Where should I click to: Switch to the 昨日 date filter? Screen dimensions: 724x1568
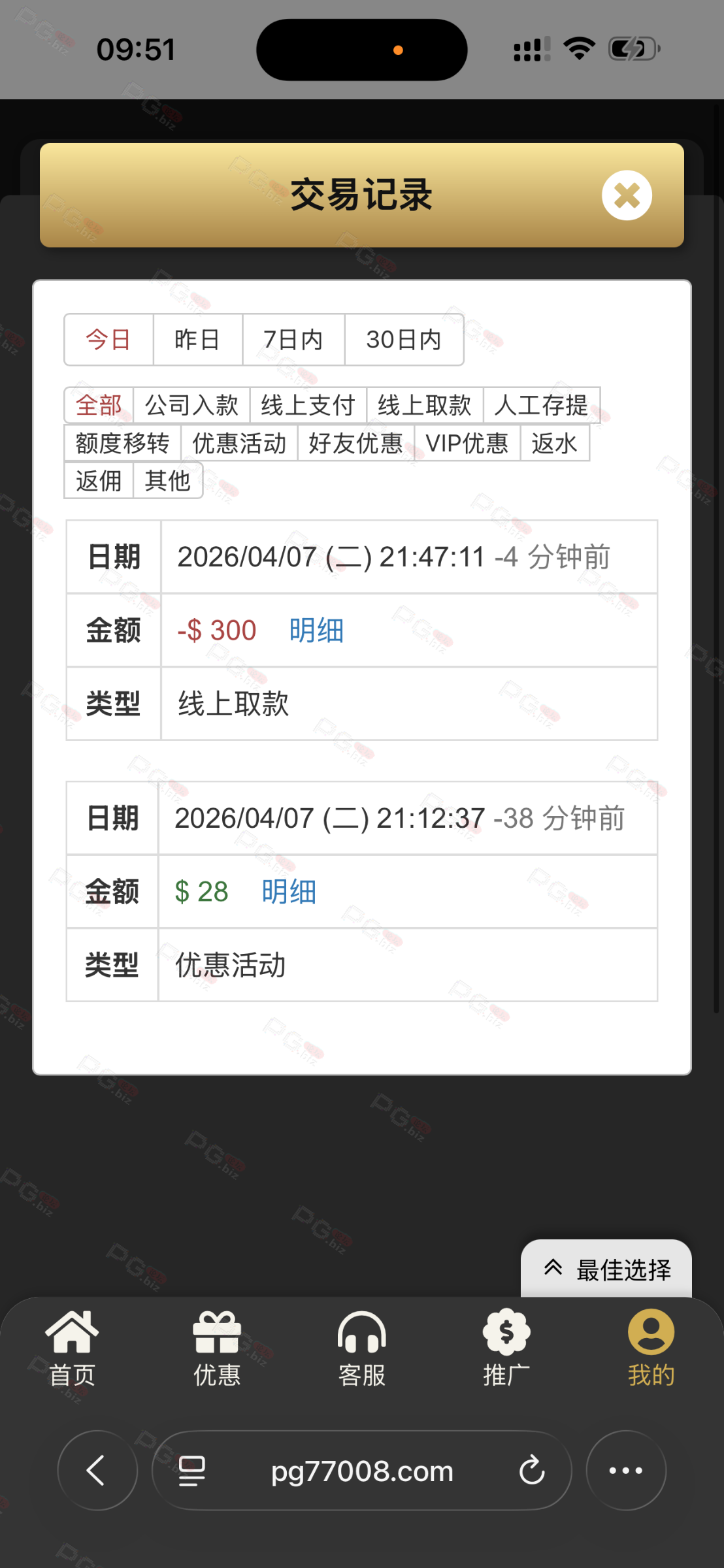click(x=197, y=340)
